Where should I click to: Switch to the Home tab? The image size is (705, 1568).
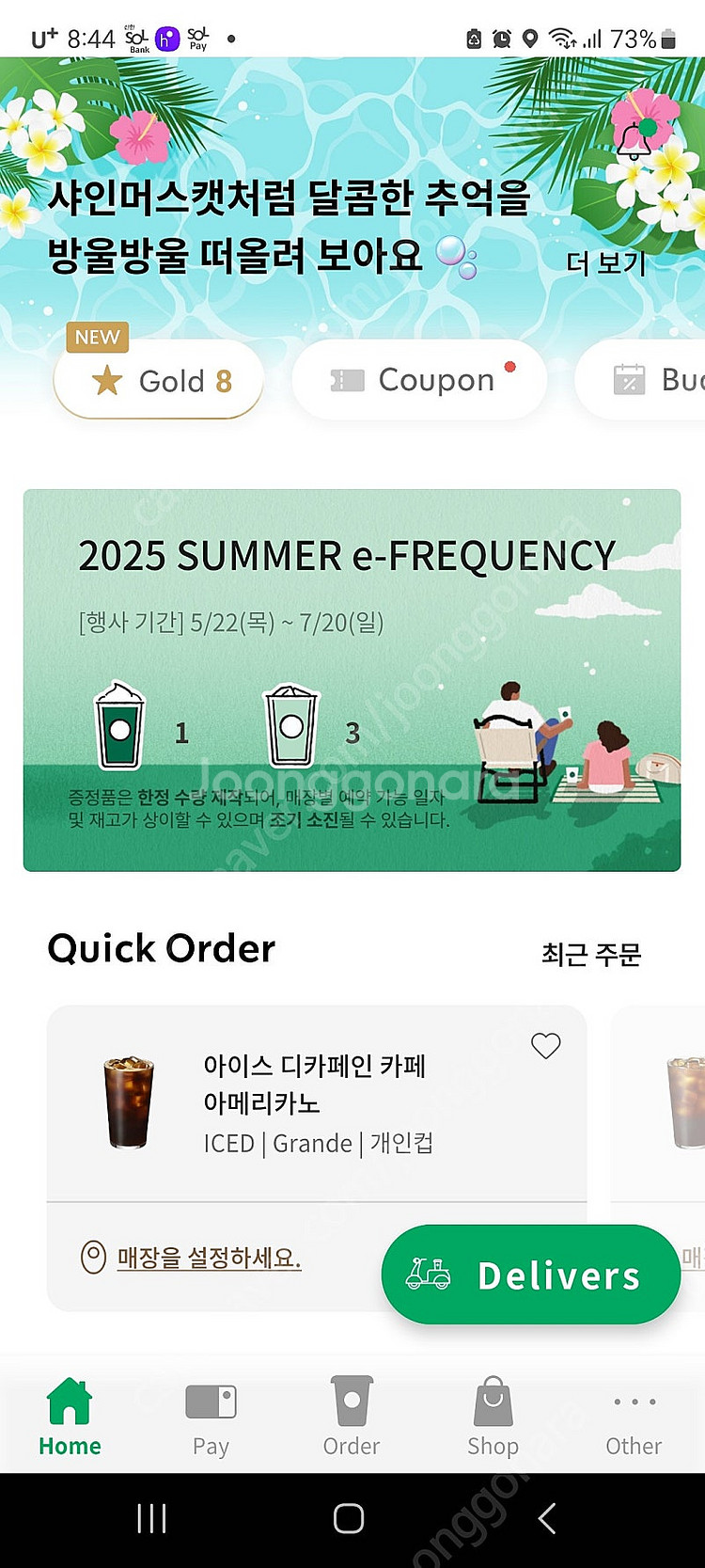(70, 1418)
